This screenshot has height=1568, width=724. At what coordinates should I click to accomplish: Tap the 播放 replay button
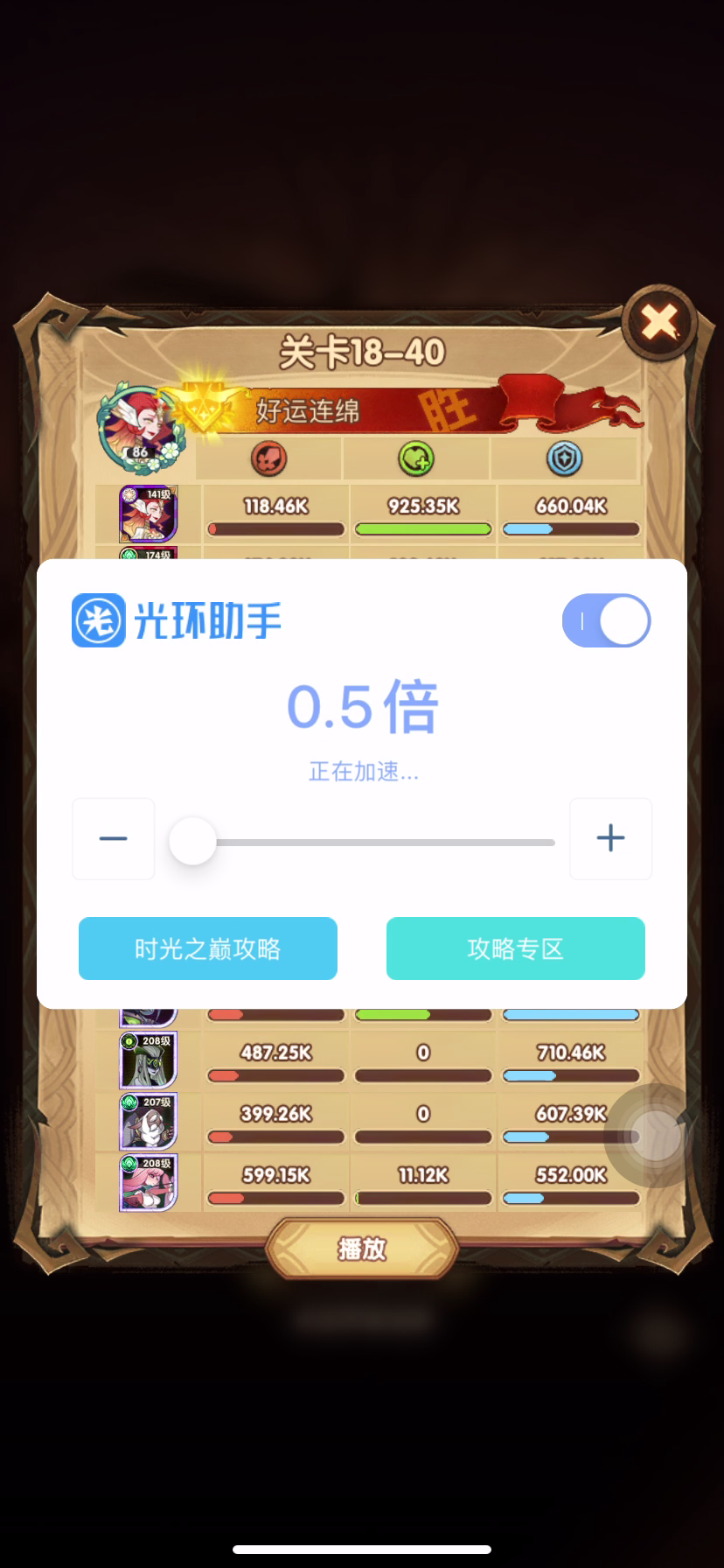(362, 1249)
